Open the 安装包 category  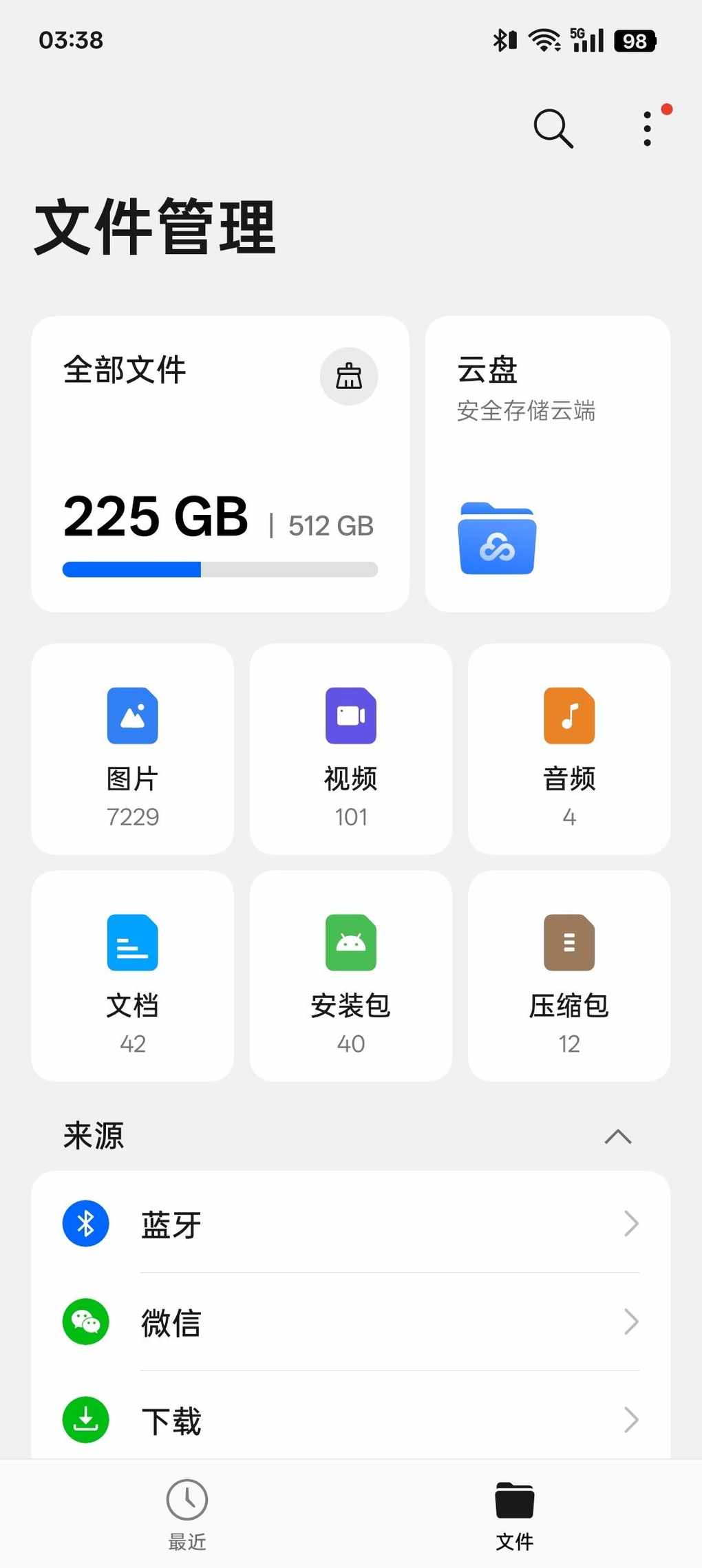[351, 976]
